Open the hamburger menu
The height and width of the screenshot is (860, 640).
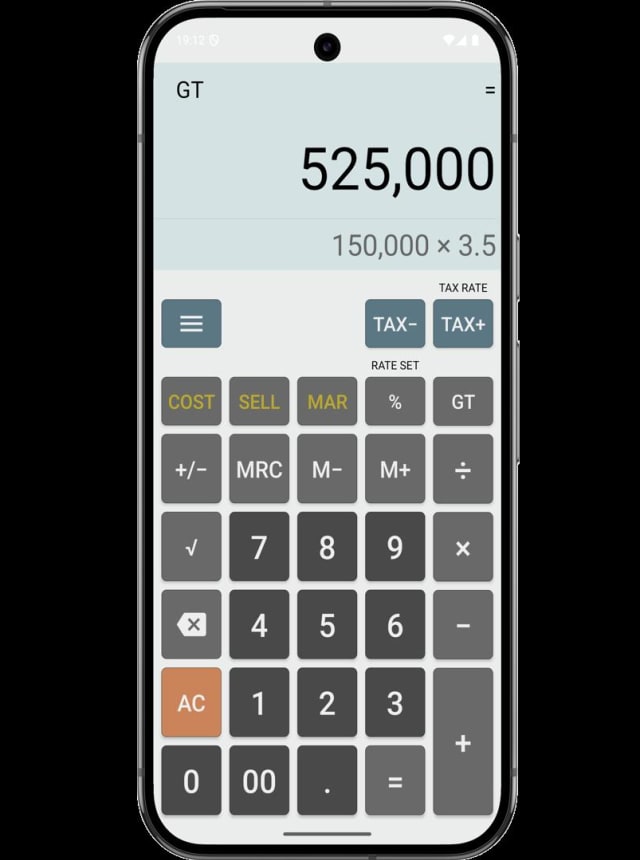pyautogui.click(x=191, y=324)
